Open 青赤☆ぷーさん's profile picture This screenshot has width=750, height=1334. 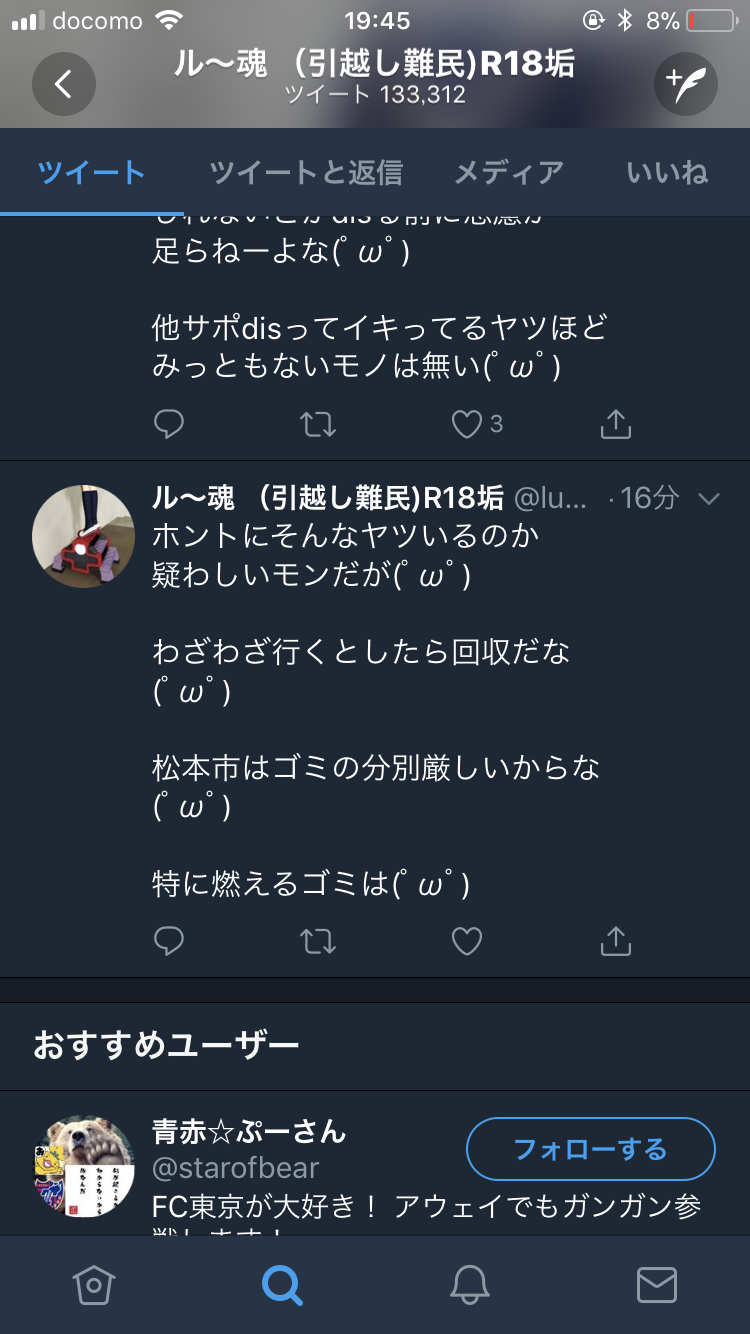pos(84,1166)
